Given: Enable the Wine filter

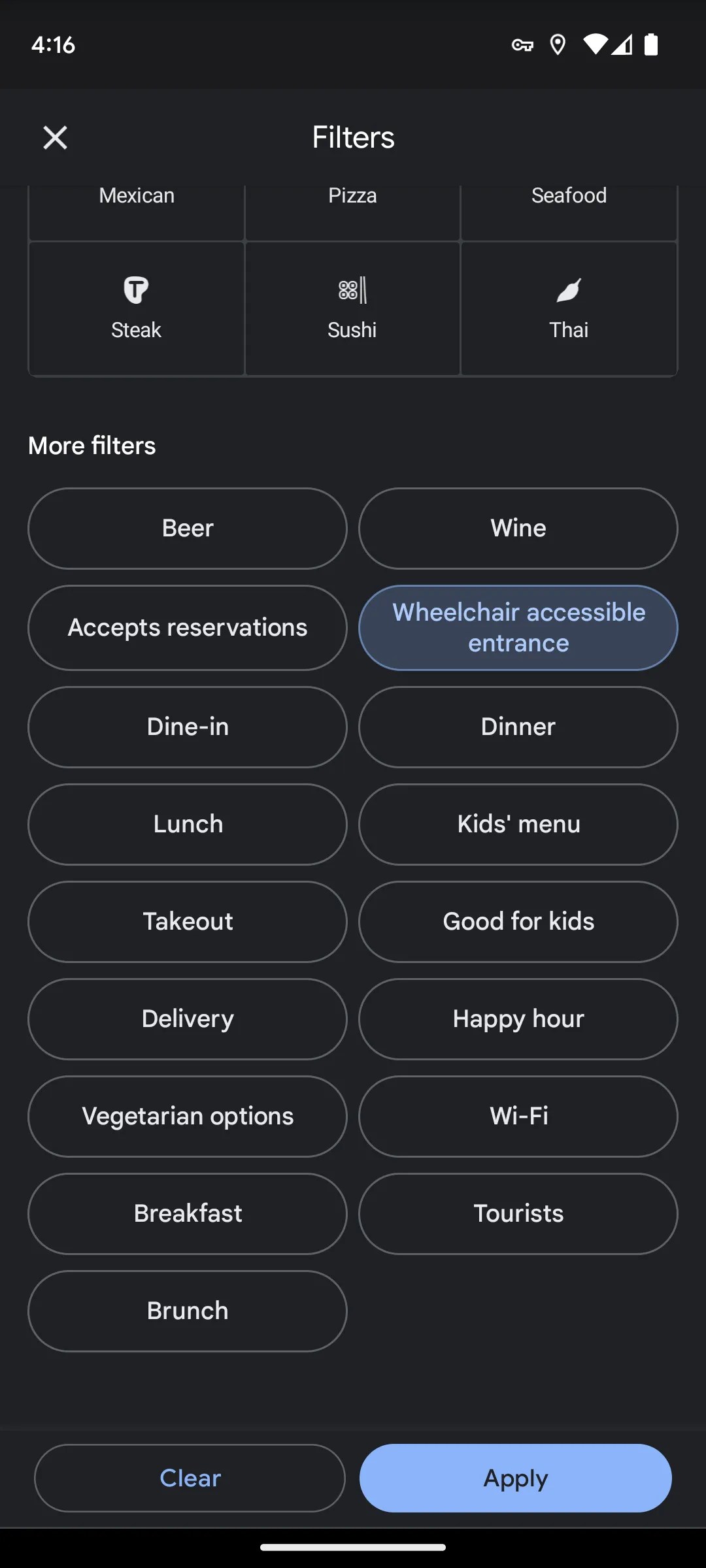Looking at the screenshot, I should point(518,528).
